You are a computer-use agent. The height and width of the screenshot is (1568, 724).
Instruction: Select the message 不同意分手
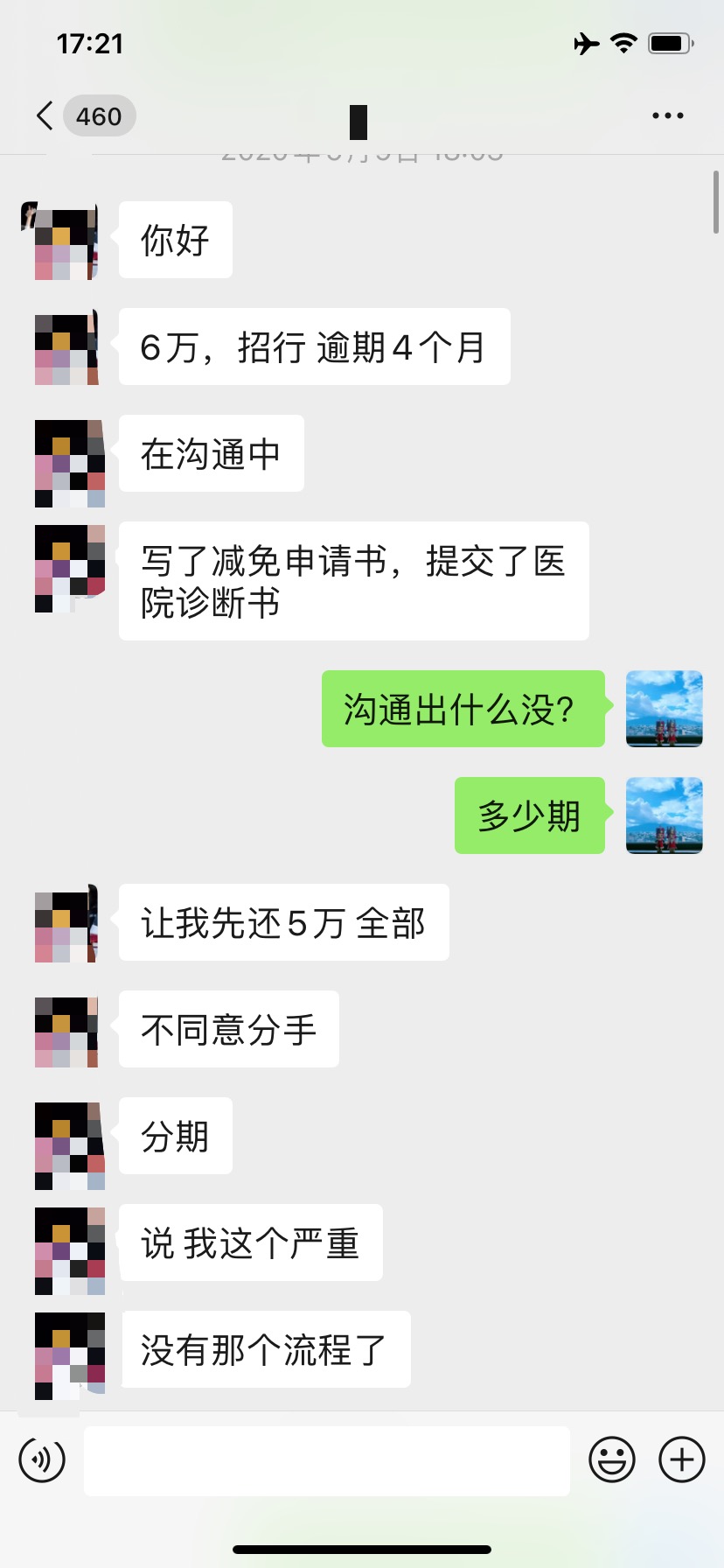point(227,1030)
